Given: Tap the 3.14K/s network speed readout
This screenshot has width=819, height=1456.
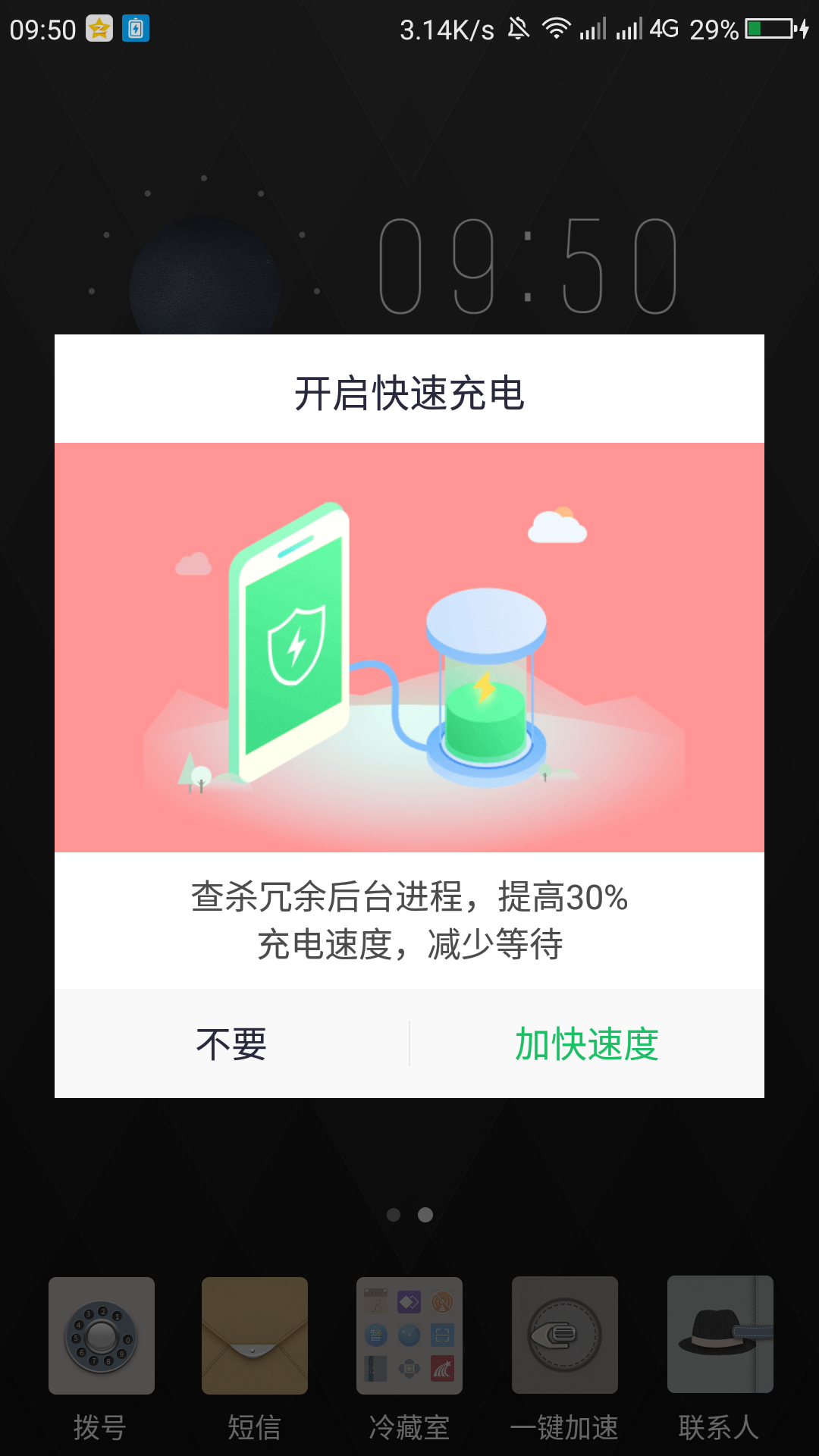Looking at the screenshot, I should point(447,29).
